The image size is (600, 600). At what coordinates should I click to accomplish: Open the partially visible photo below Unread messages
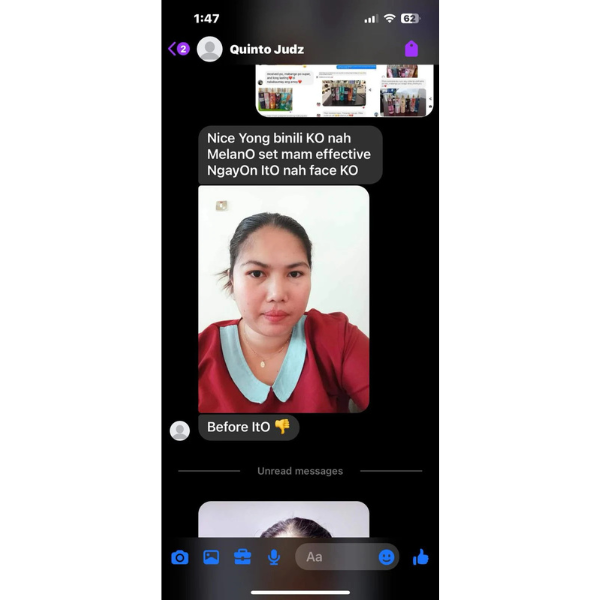pyautogui.click(x=283, y=520)
